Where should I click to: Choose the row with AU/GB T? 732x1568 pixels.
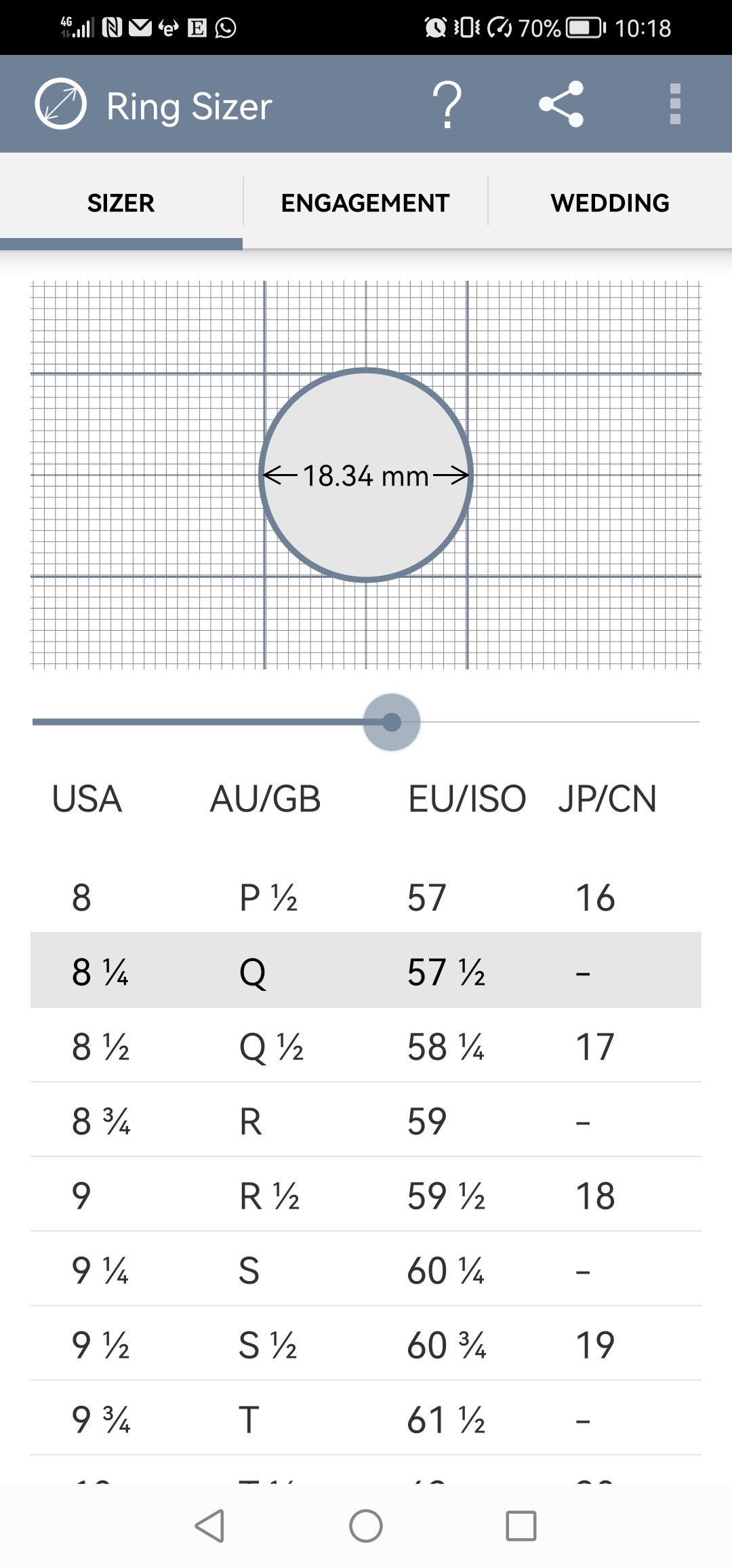[366, 1418]
